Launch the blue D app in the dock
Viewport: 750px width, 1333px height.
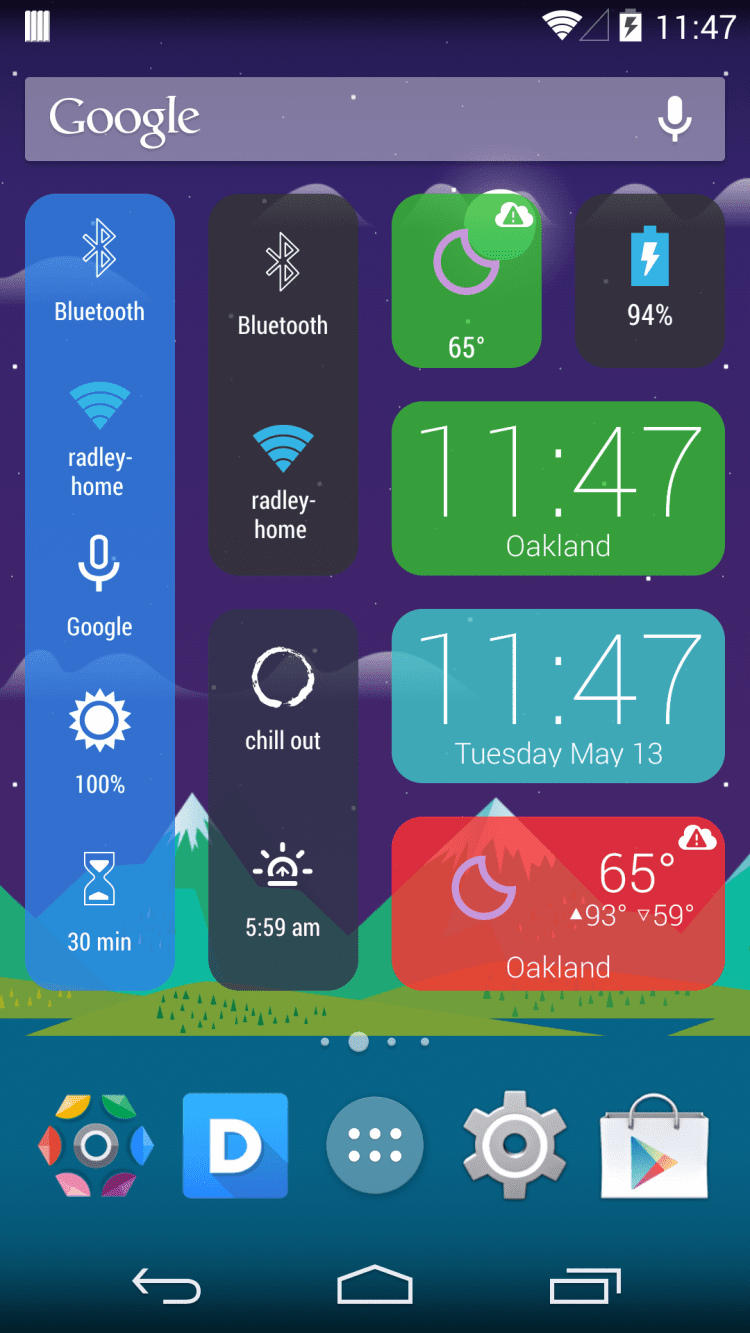pyautogui.click(x=235, y=1146)
